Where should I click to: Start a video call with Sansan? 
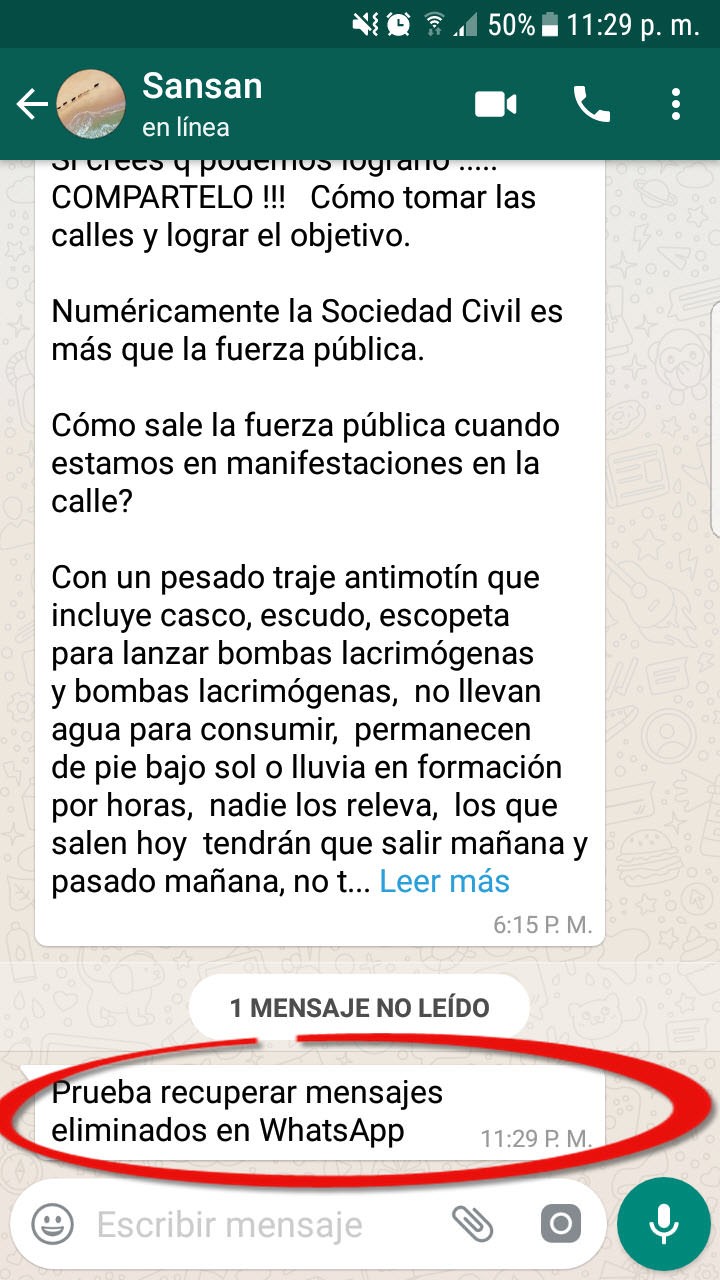496,104
